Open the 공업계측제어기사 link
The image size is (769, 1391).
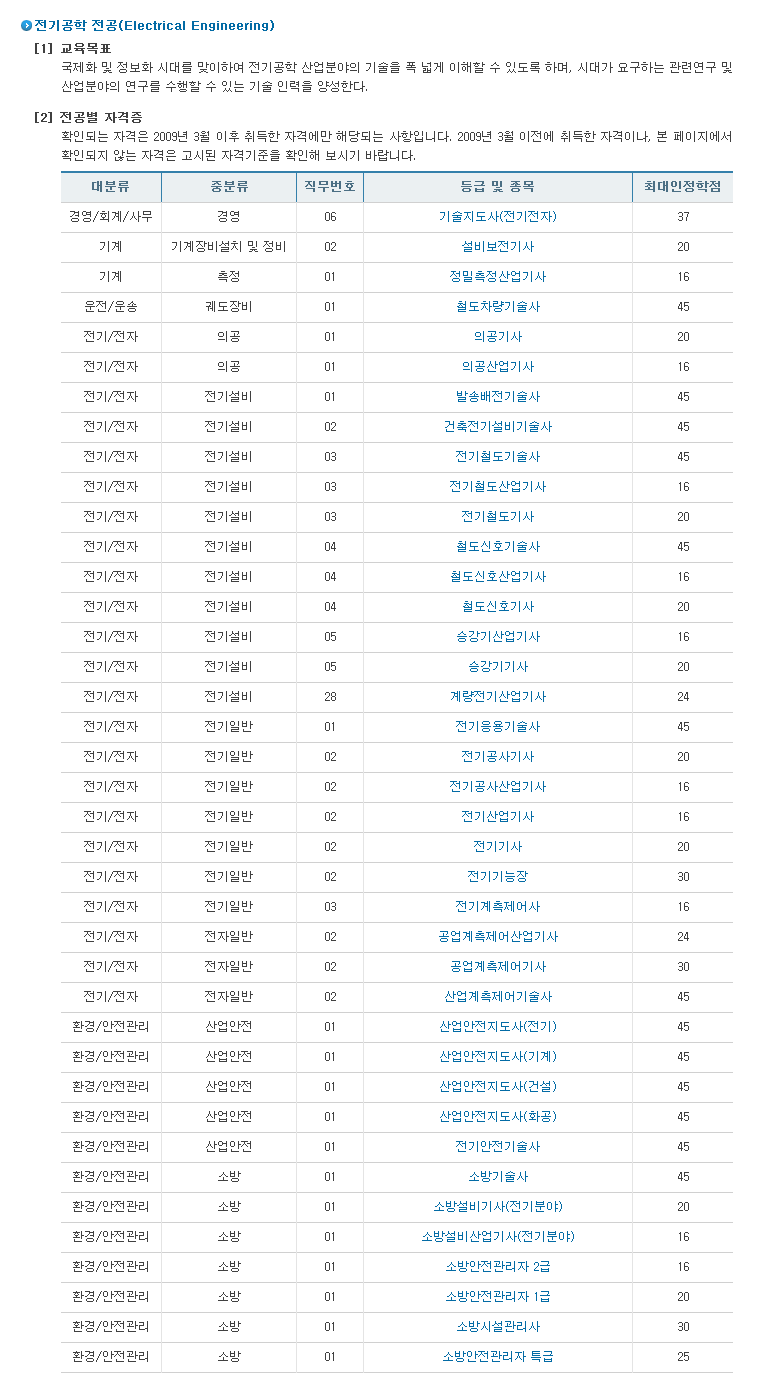pyautogui.click(x=497, y=966)
